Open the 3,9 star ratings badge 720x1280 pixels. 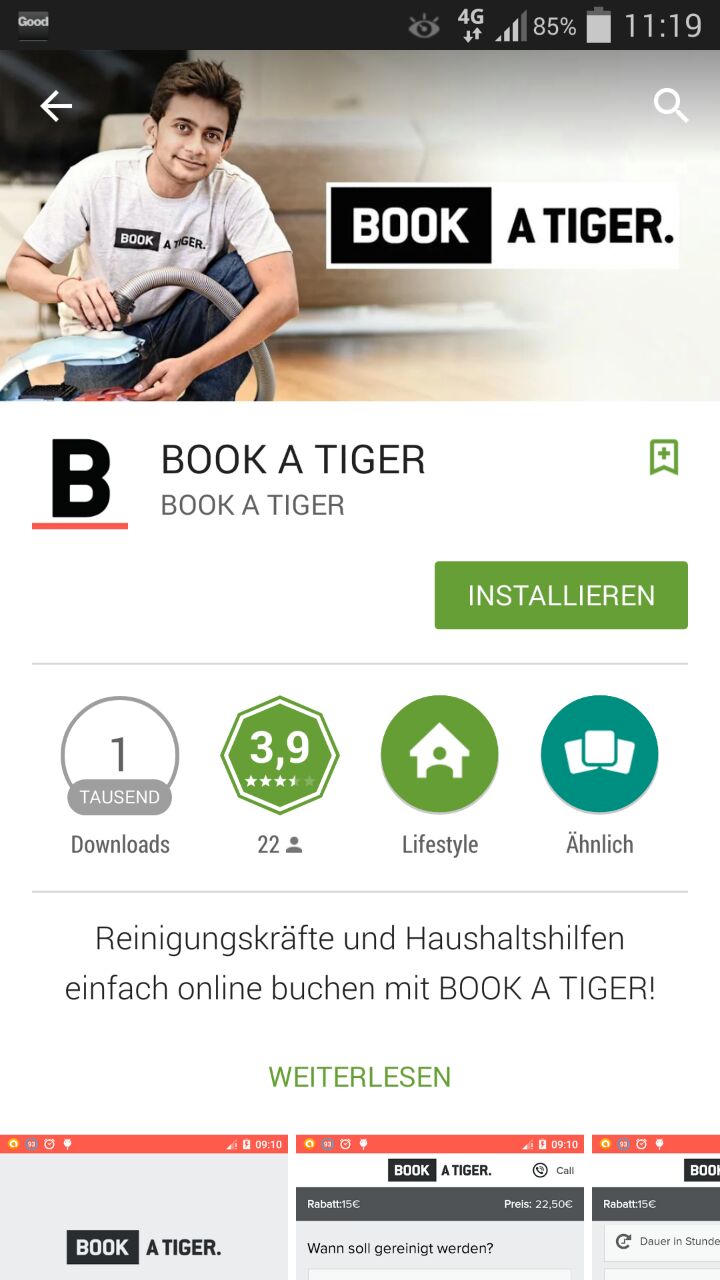pos(280,755)
